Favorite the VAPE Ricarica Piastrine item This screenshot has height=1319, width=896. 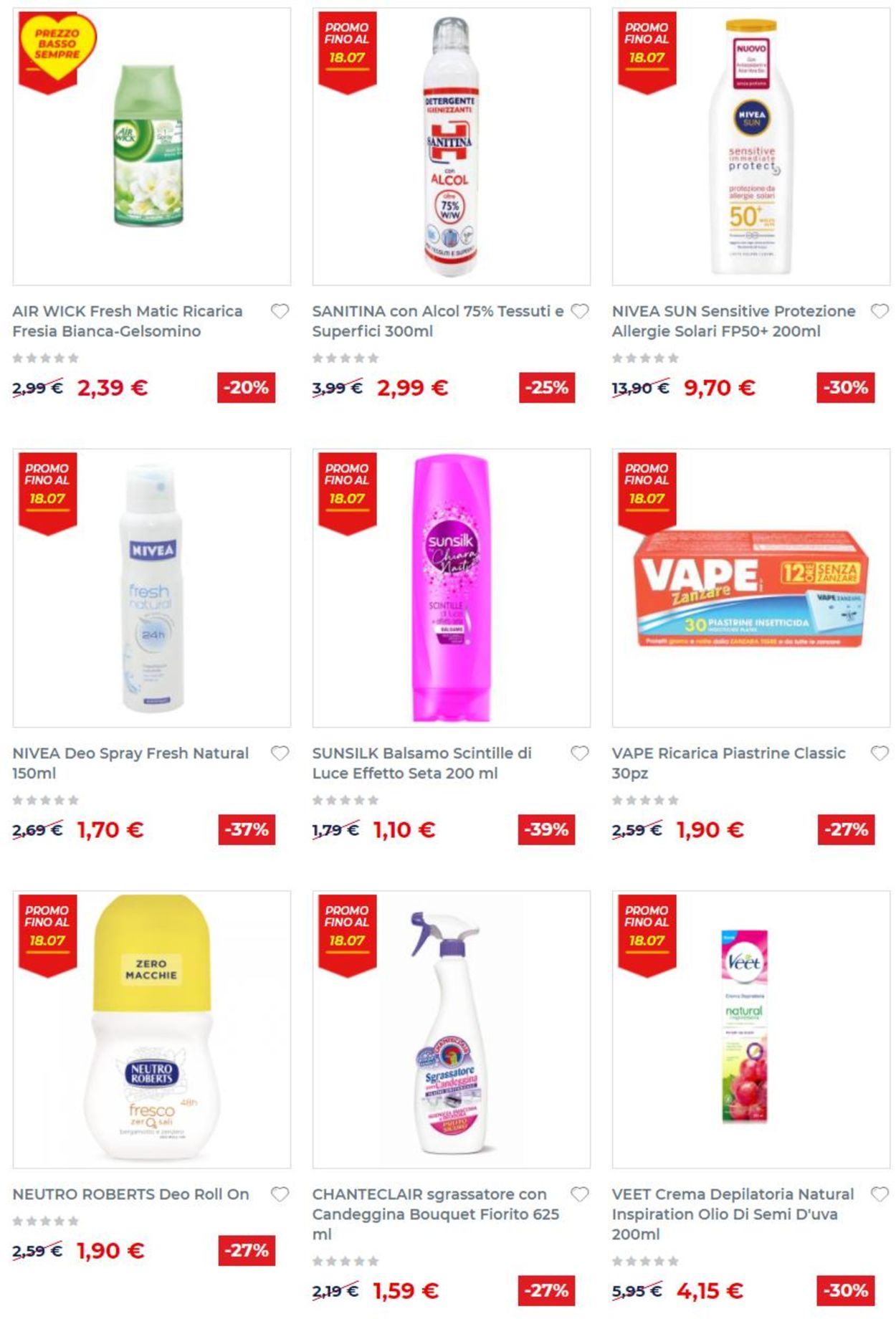(x=880, y=753)
